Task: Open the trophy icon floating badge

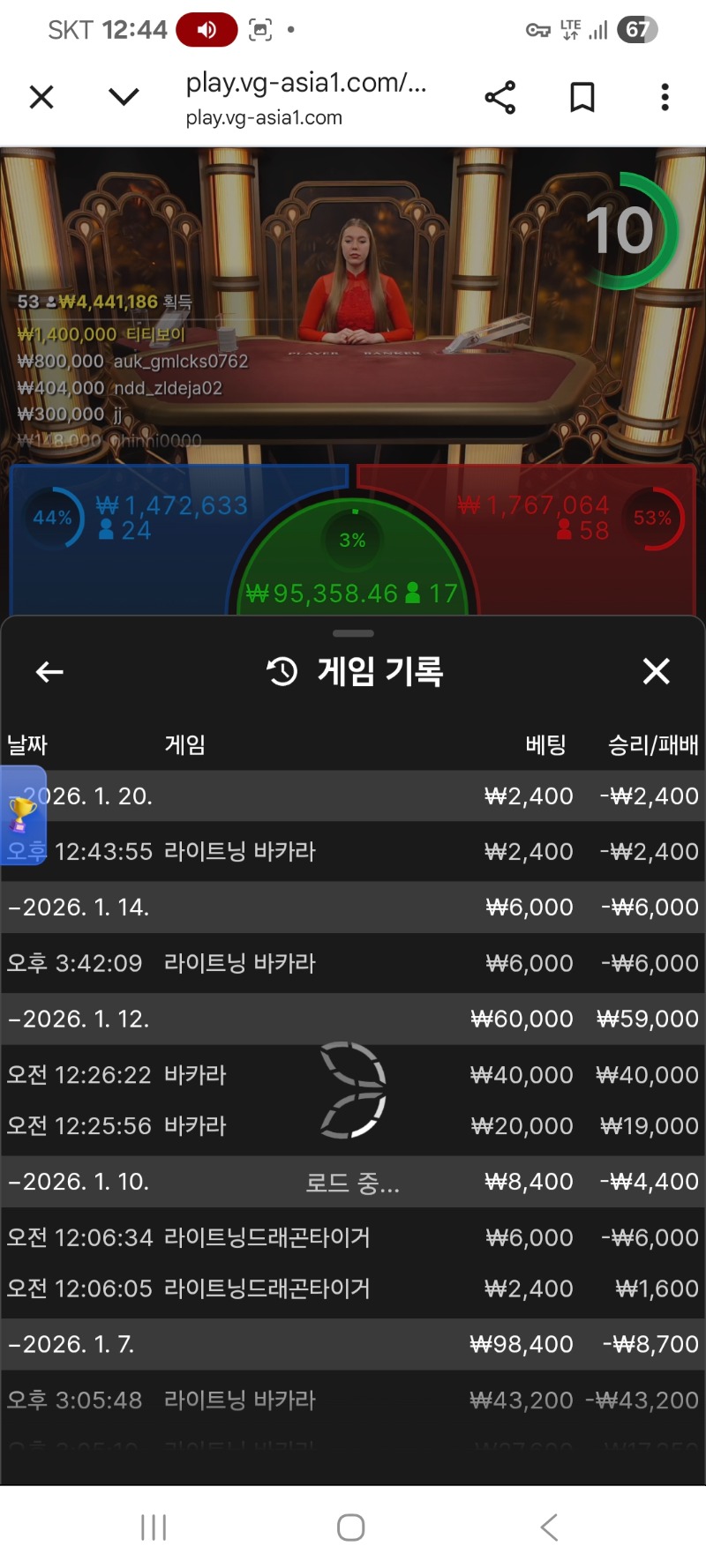Action: (23, 815)
